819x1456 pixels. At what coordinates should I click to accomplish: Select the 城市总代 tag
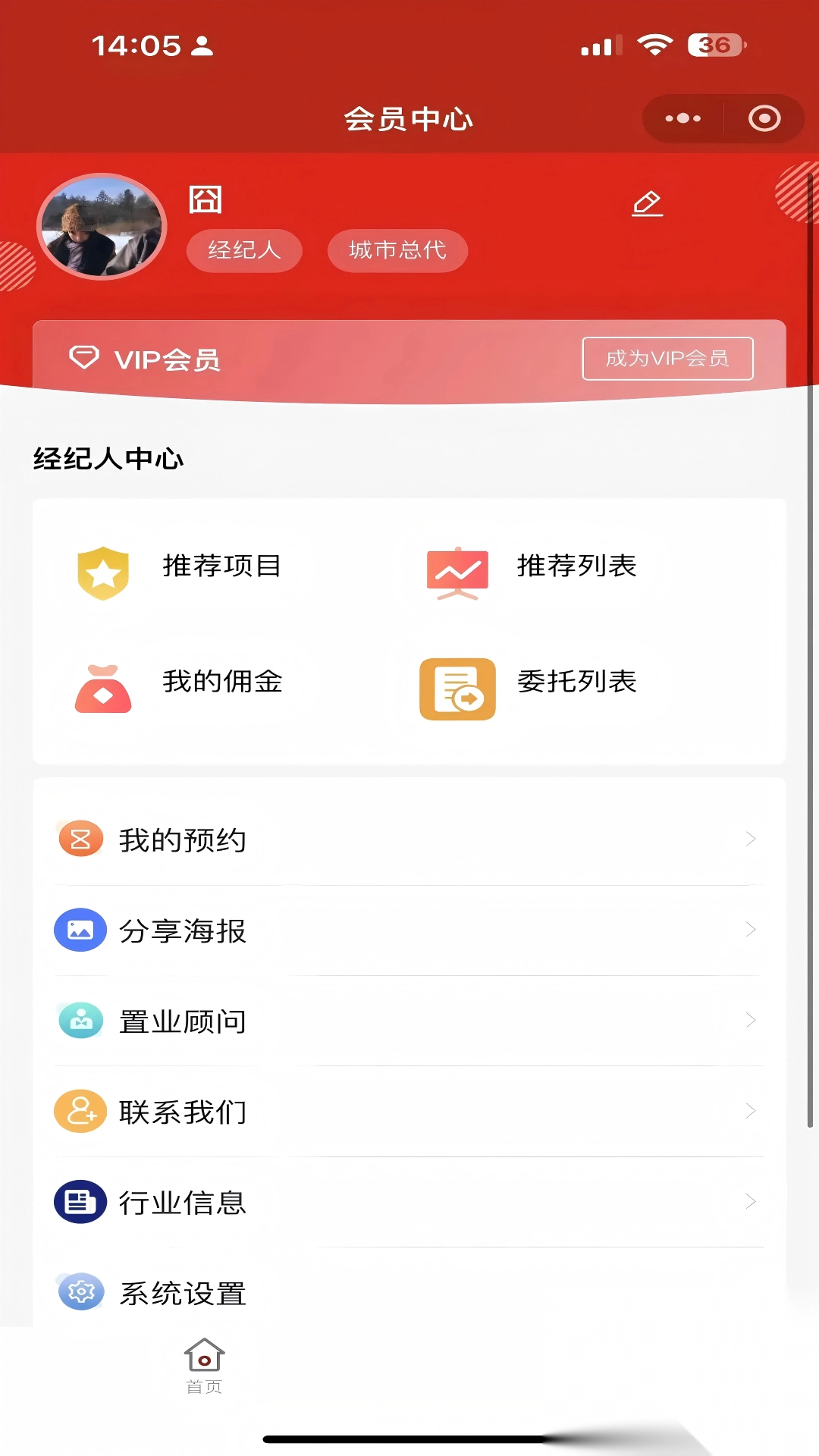point(397,250)
